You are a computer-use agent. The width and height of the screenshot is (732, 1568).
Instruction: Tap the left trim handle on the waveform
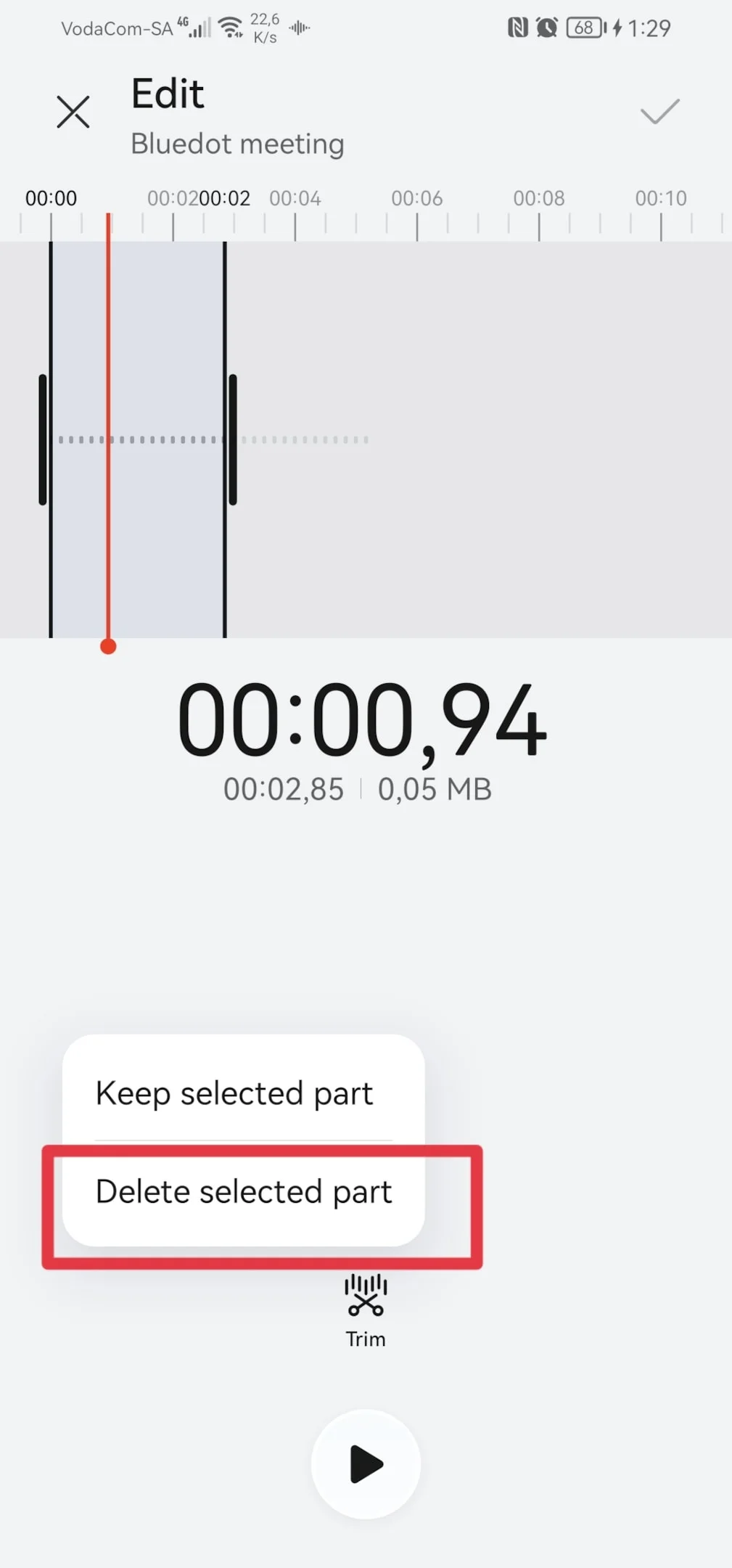pos(43,439)
